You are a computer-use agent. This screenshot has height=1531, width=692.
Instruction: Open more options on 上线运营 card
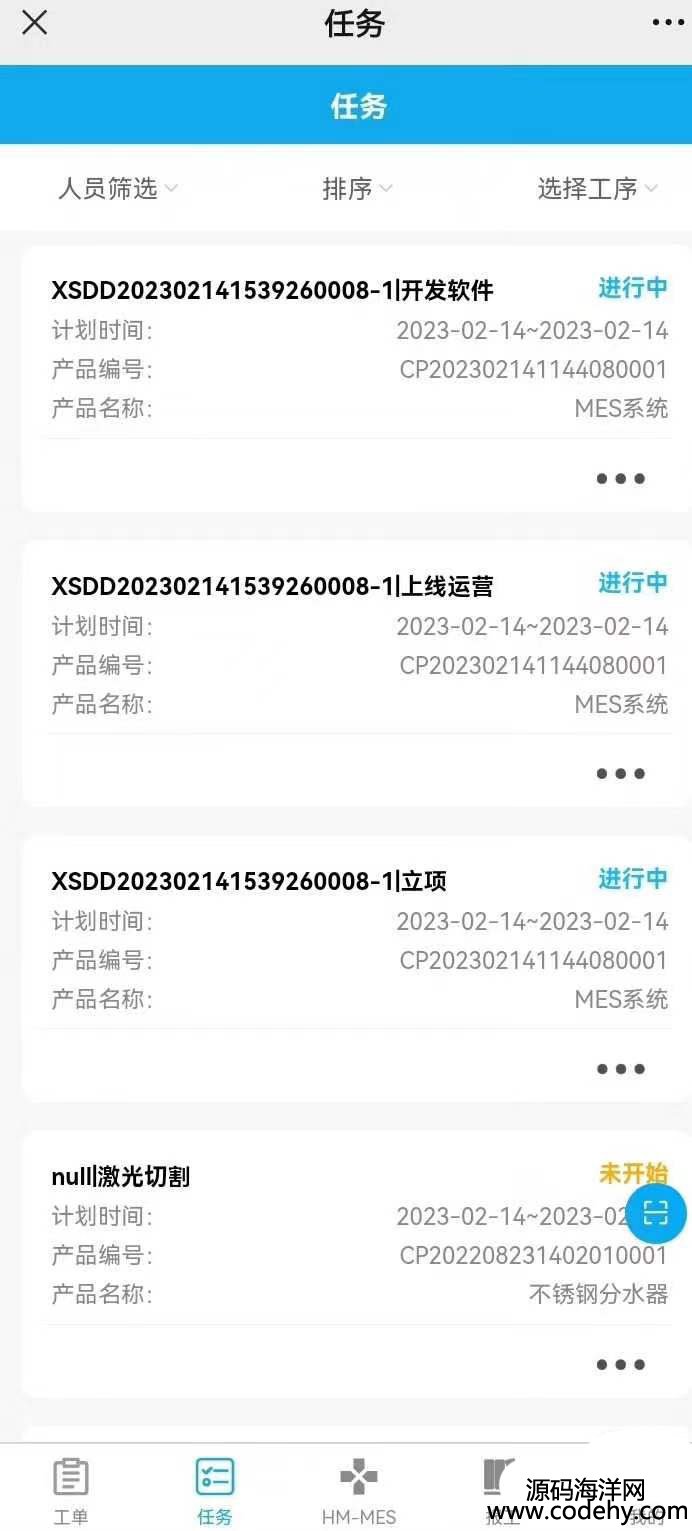[620, 773]
